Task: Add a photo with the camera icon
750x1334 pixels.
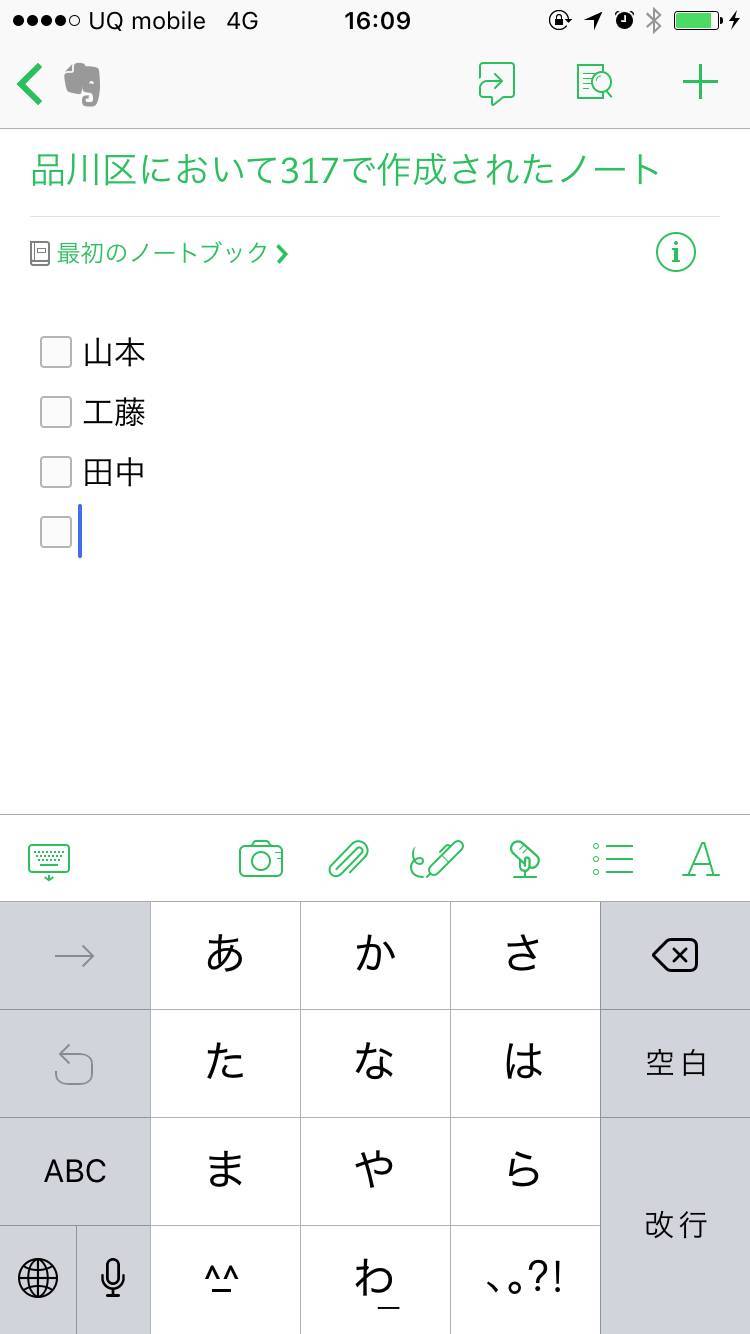Action: (x=261, y=859)
